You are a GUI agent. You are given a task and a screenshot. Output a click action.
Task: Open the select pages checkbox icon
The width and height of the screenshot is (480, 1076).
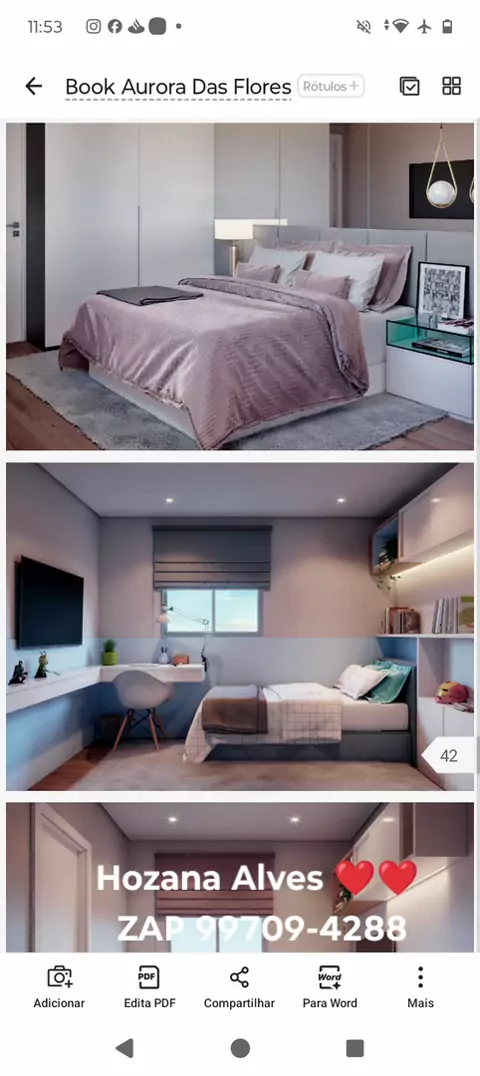410,86
